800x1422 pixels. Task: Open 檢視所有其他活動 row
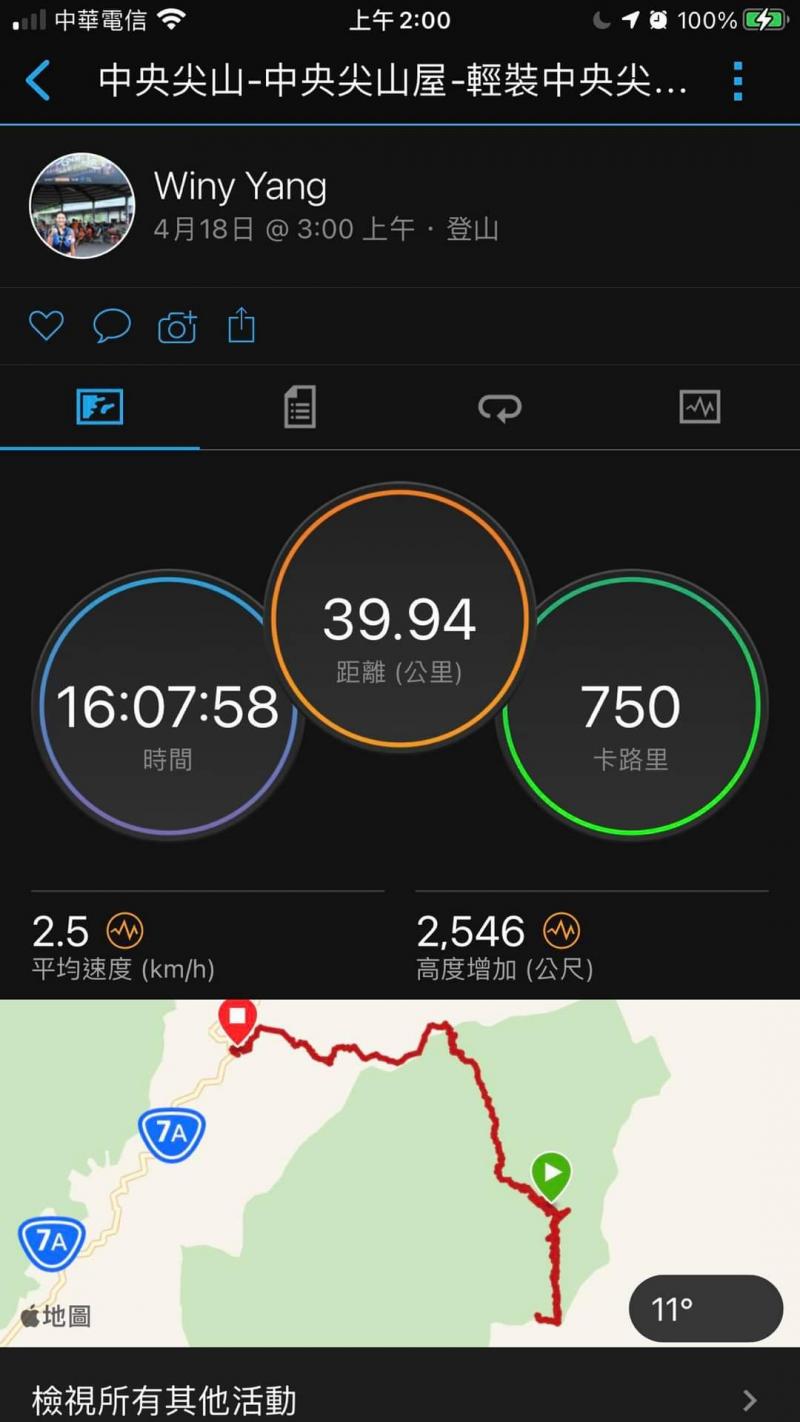coord(400,1398)
